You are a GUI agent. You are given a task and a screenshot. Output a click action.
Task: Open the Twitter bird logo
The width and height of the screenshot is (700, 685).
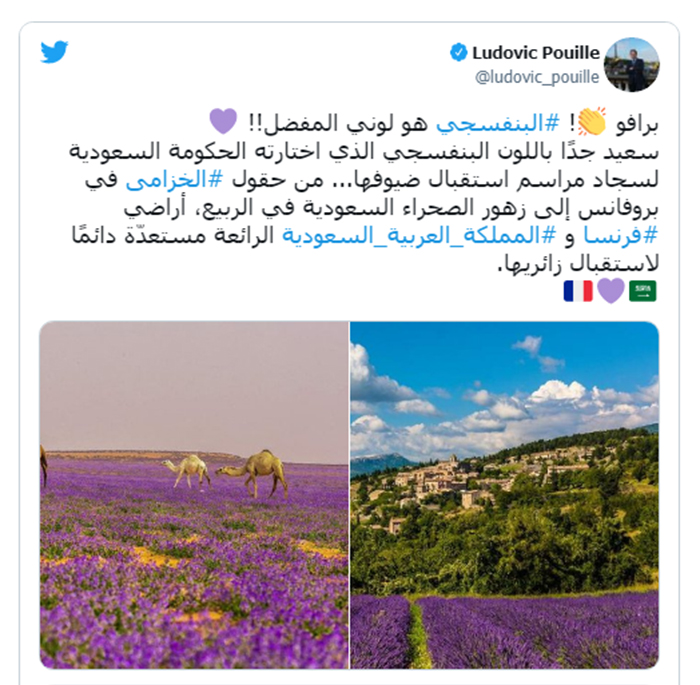click(x=54, y=52)
